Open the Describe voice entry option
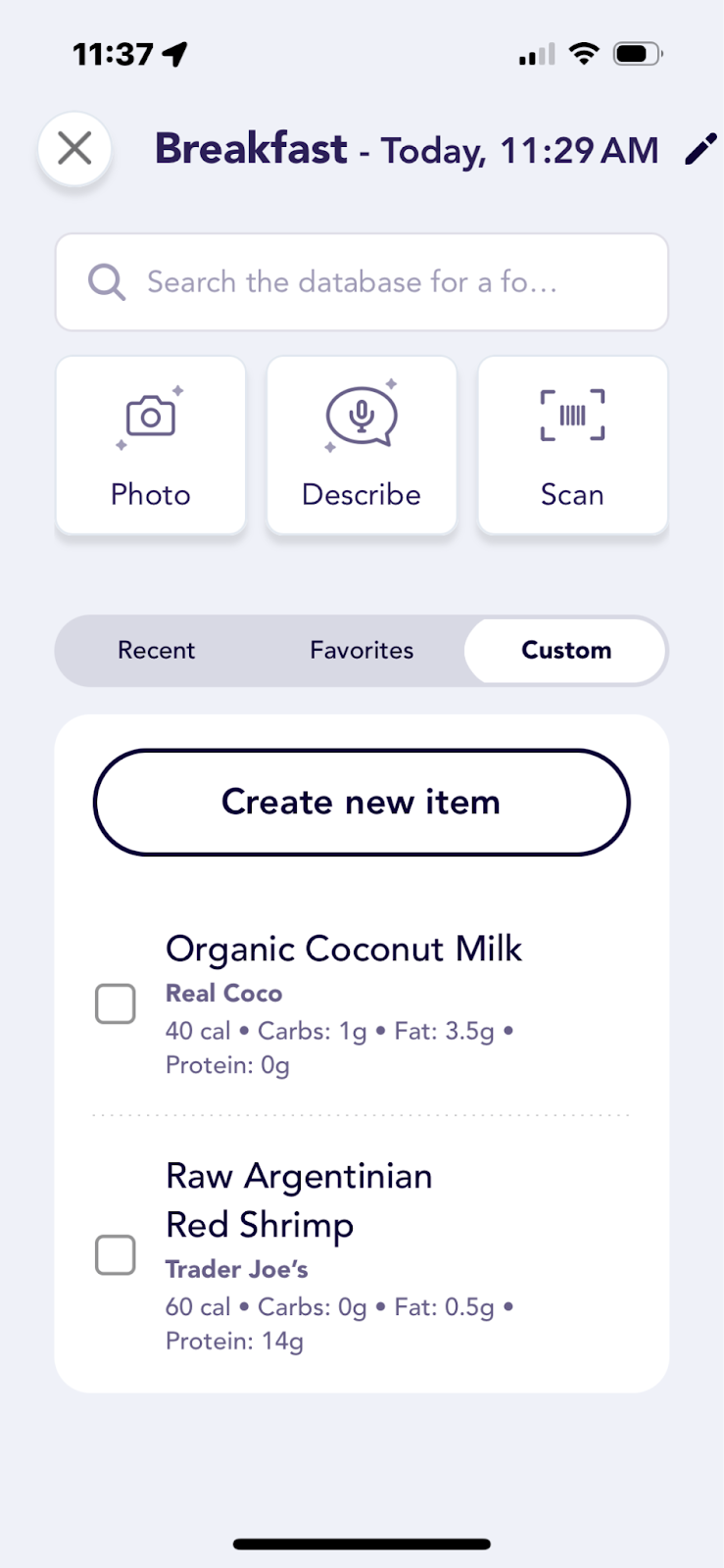Image resolution: width=724 pixels, height=1568 pixels. [362, 446]
